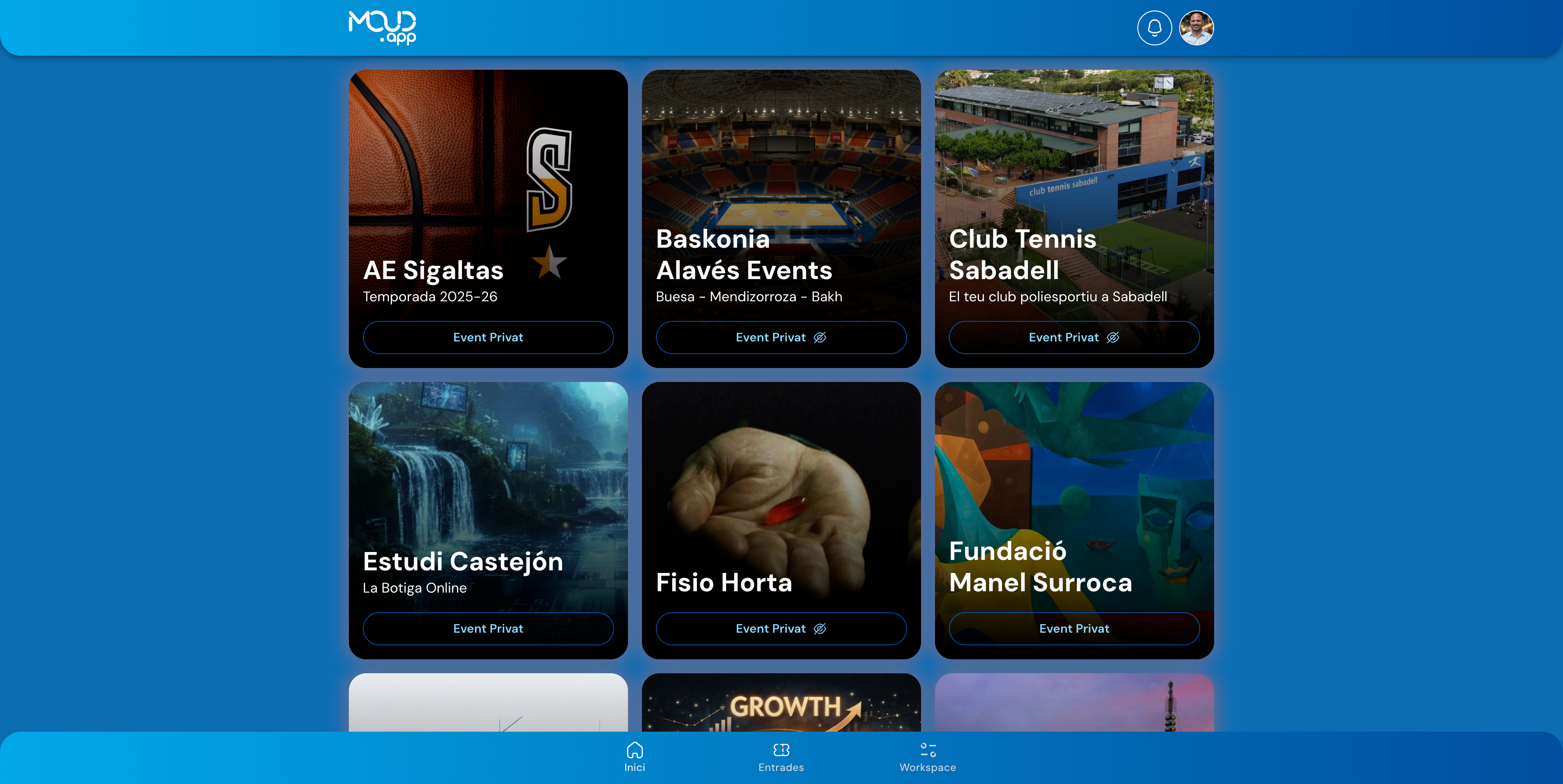The image size is (1563, 784).
Task: Open the notifications bell
Action: point(1154,28)
